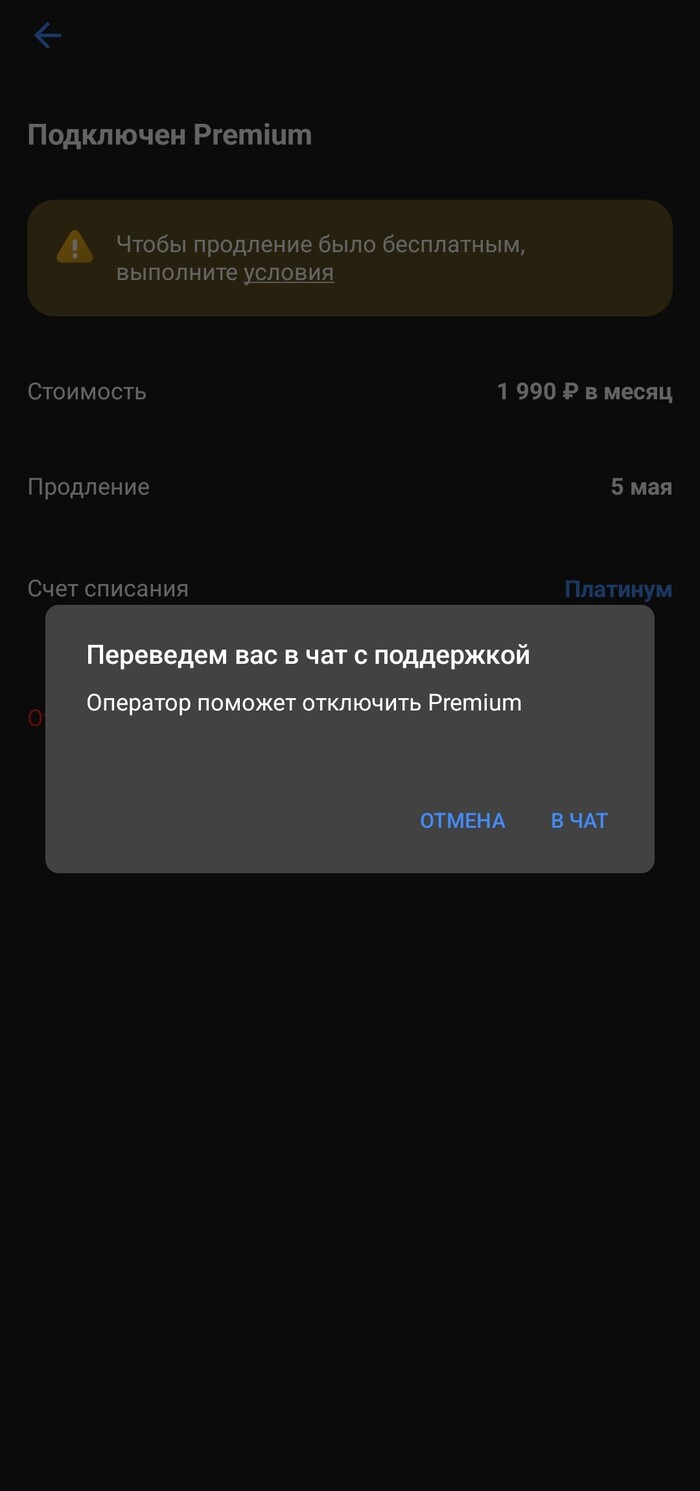Go to support chat via В ЧАТ
This screenshot has width=700, height=1491.
point(579,821)
